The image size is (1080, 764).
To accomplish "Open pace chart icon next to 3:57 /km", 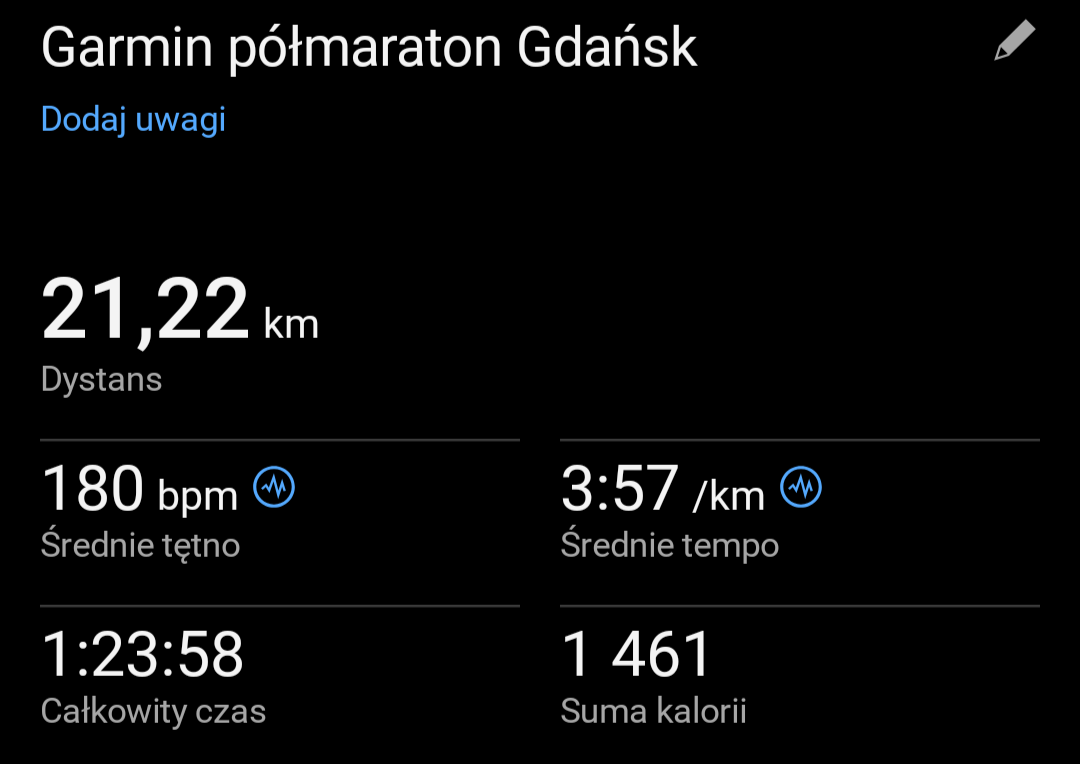I will point(800,488).
